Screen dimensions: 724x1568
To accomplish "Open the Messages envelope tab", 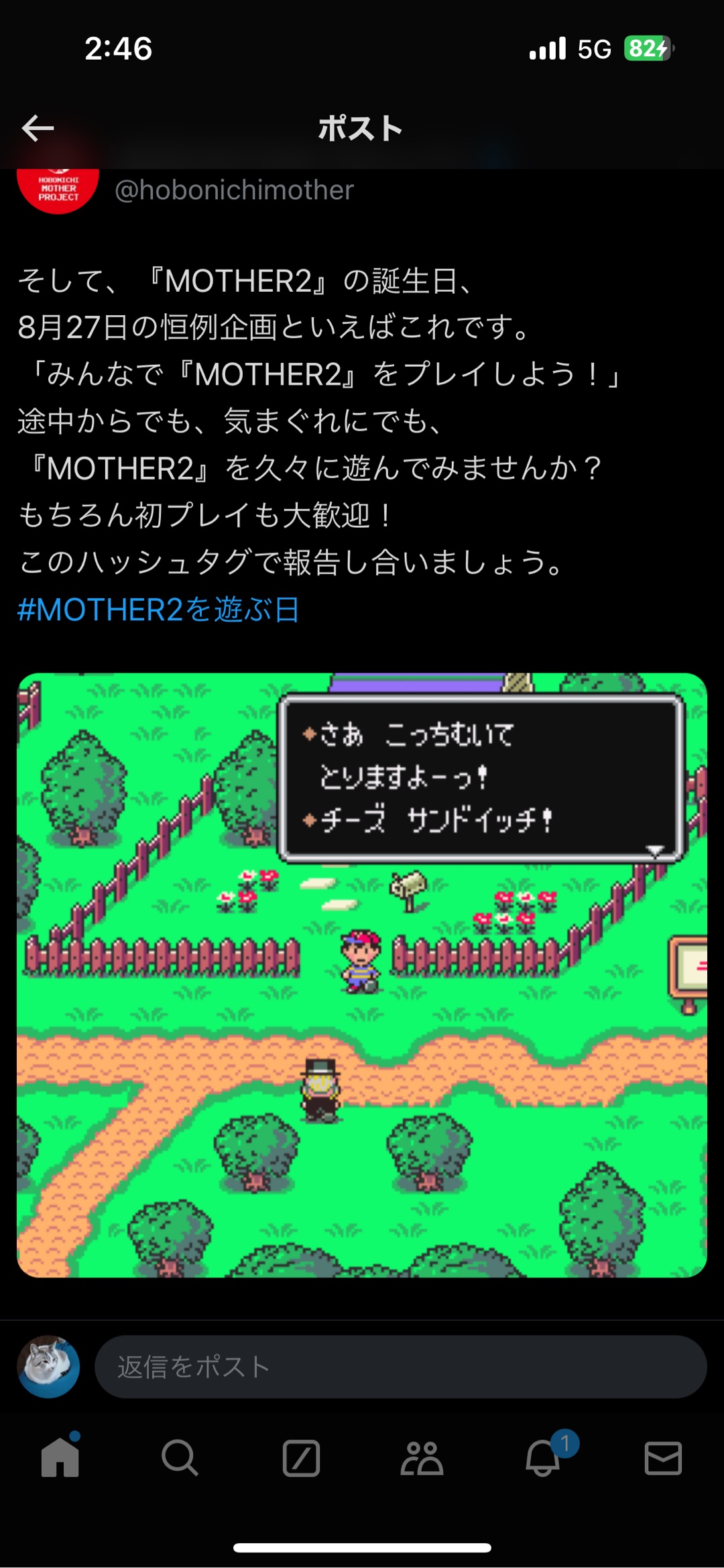I will [x=663, y=1457].
